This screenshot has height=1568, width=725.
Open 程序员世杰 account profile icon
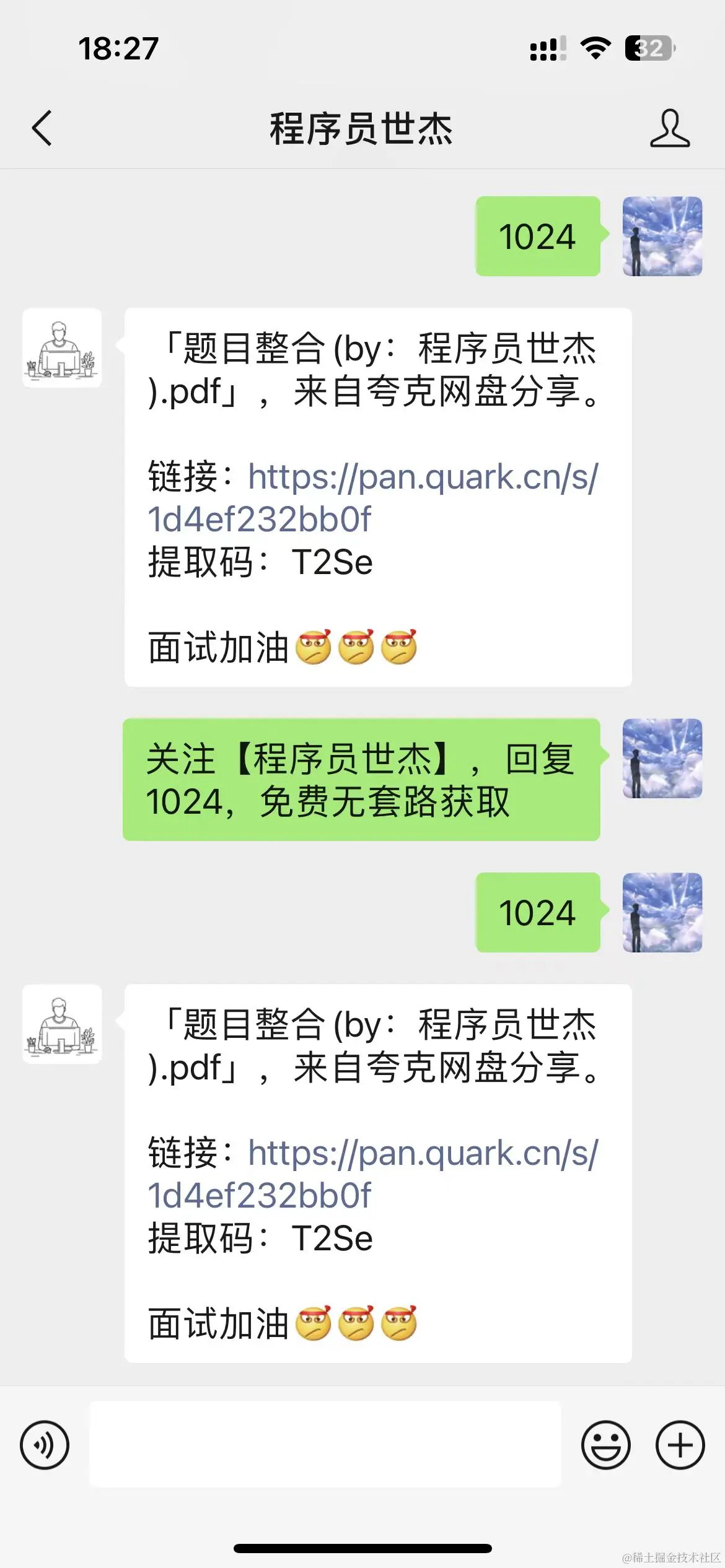pyautogui.click(x=669, y=128)
